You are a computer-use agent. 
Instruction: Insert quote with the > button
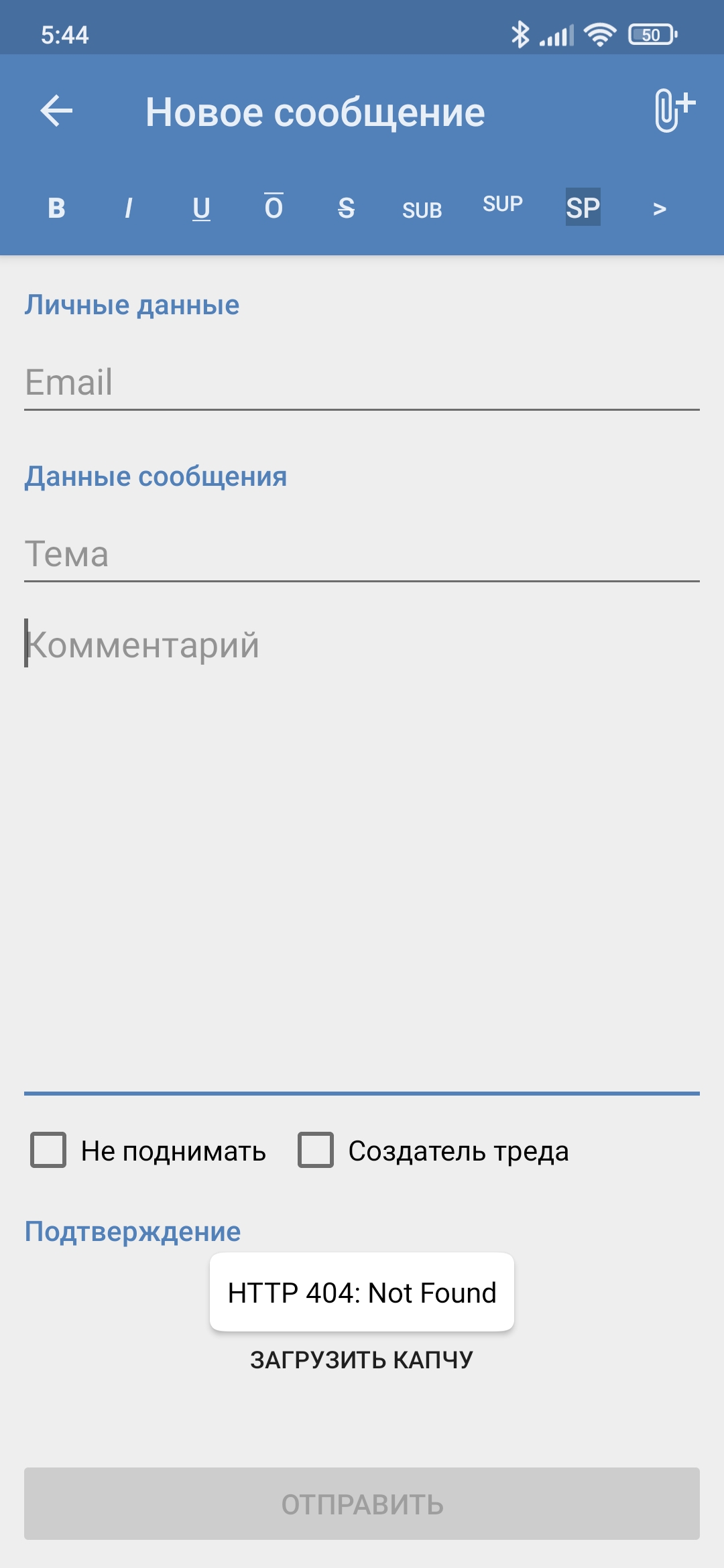(x=660, y=209)
